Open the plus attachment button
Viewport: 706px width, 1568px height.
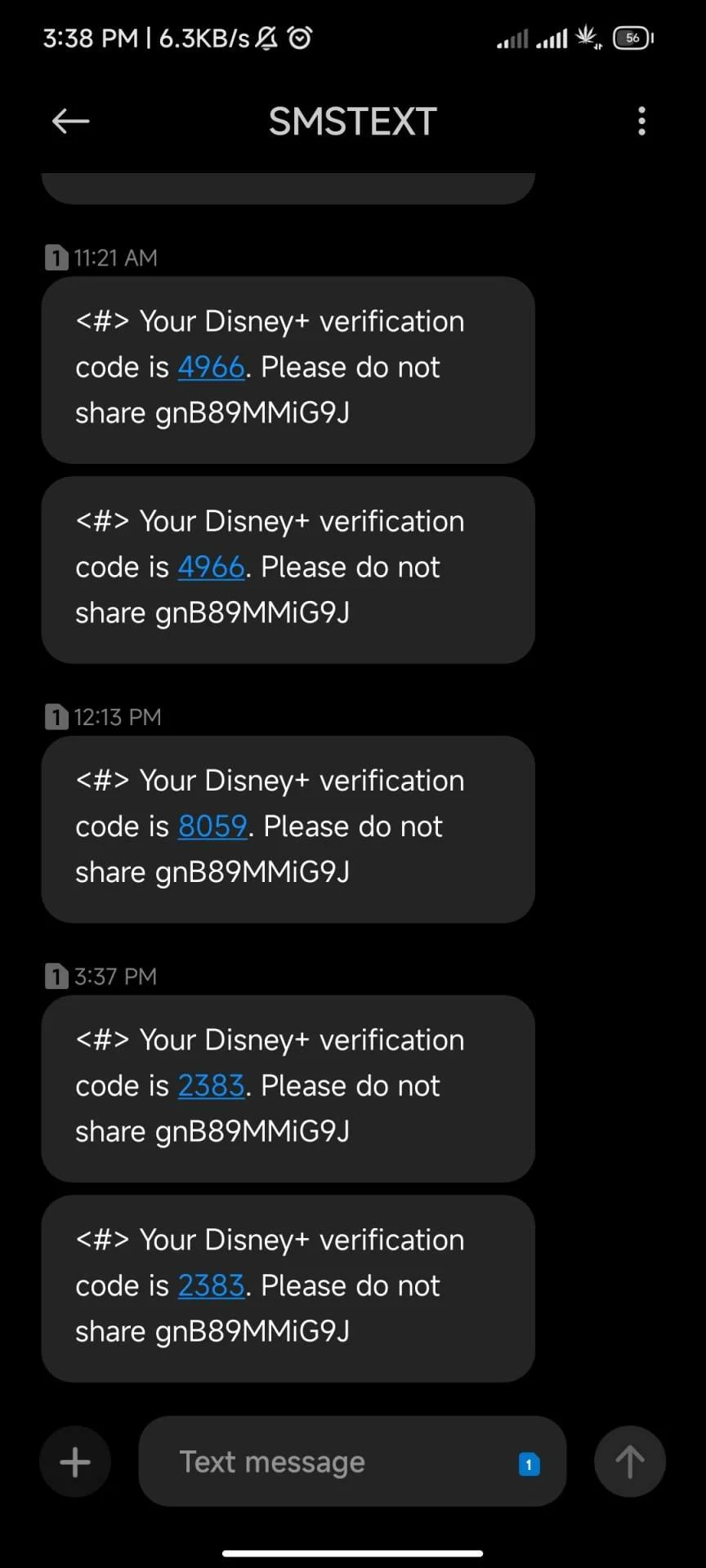point(75,1462)
